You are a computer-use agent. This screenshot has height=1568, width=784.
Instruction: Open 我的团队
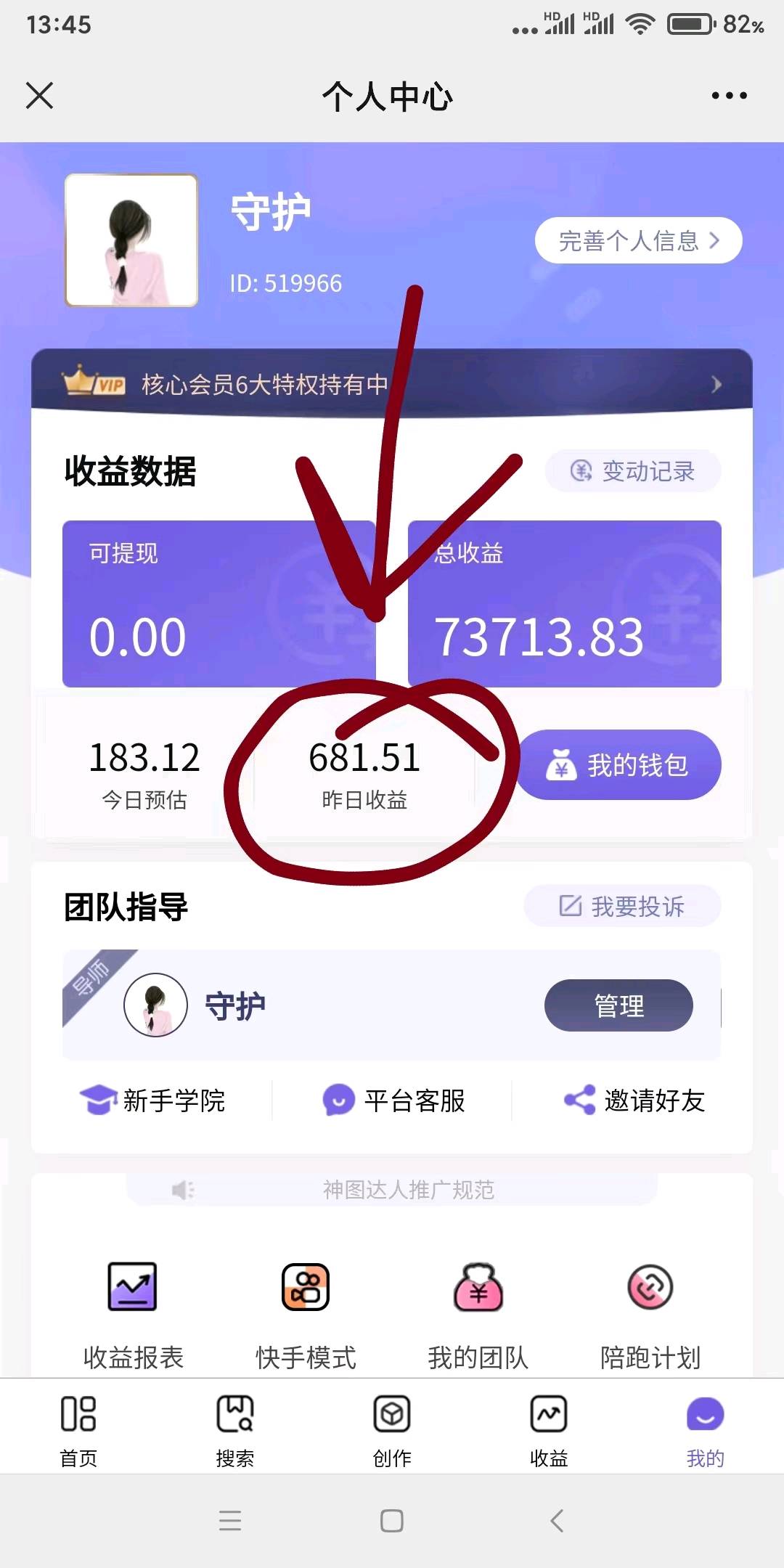(x=478, y=1314)
